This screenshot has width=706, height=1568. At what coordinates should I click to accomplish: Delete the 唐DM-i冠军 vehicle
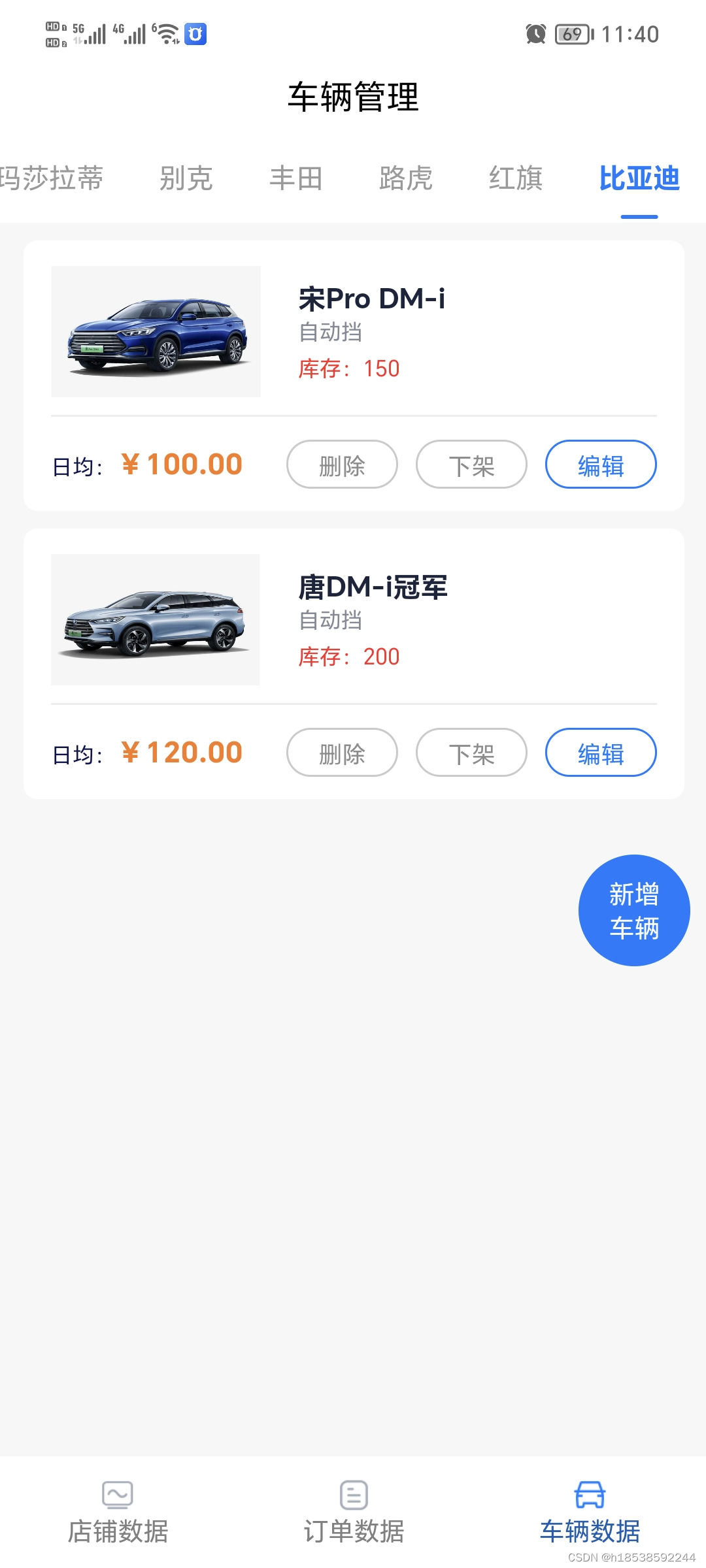coord(342,753)
